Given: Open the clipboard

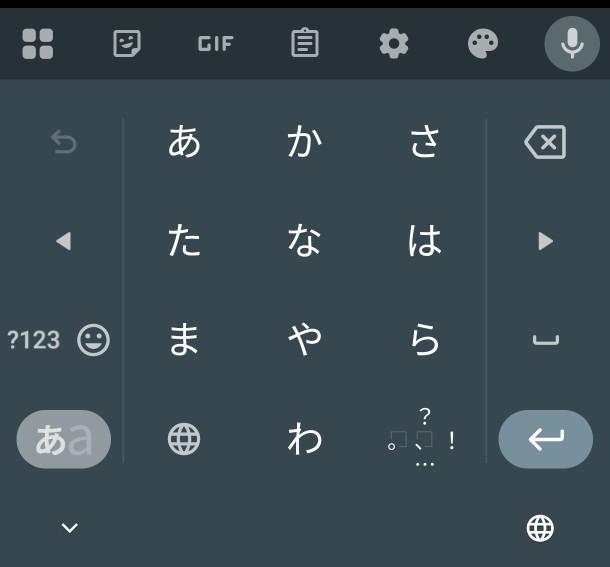Looking at the screenshot, I should pyautogui.click(x=304, y=43).
